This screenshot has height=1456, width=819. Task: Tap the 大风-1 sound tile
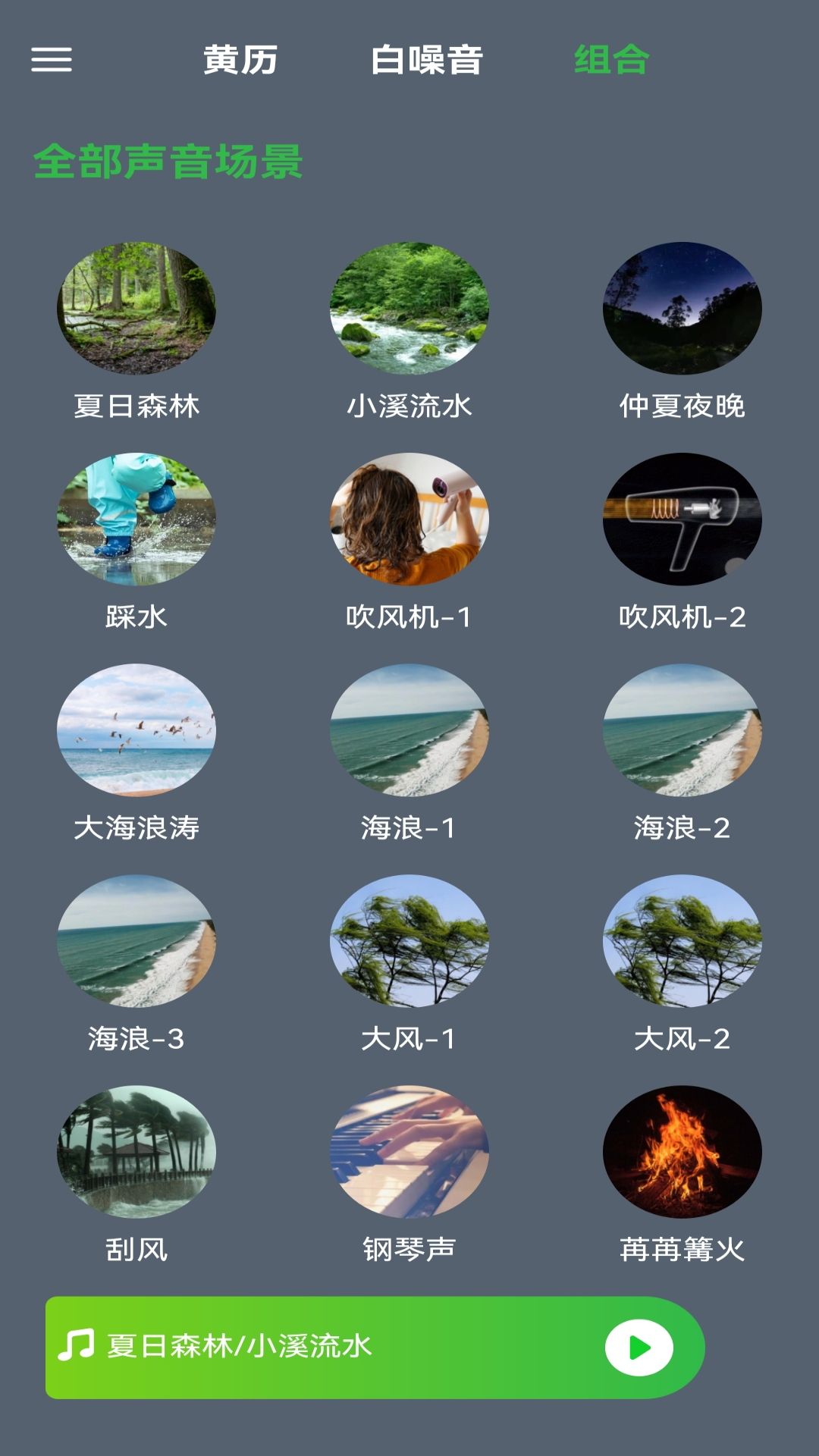pos(409,941)
